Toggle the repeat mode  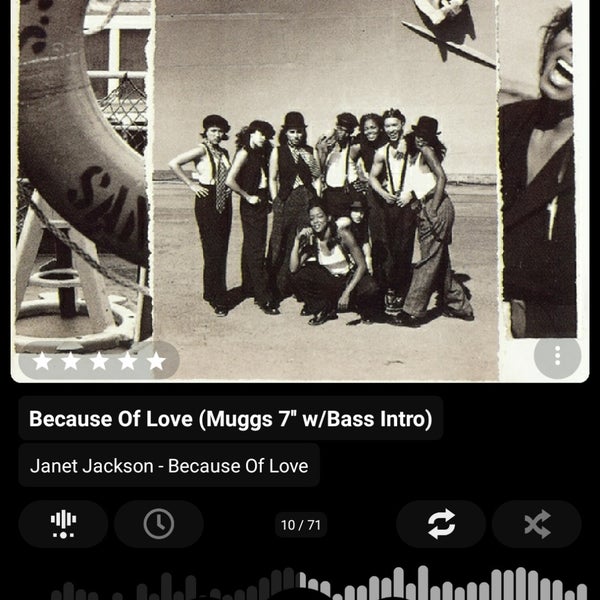[x=441, y=524]
